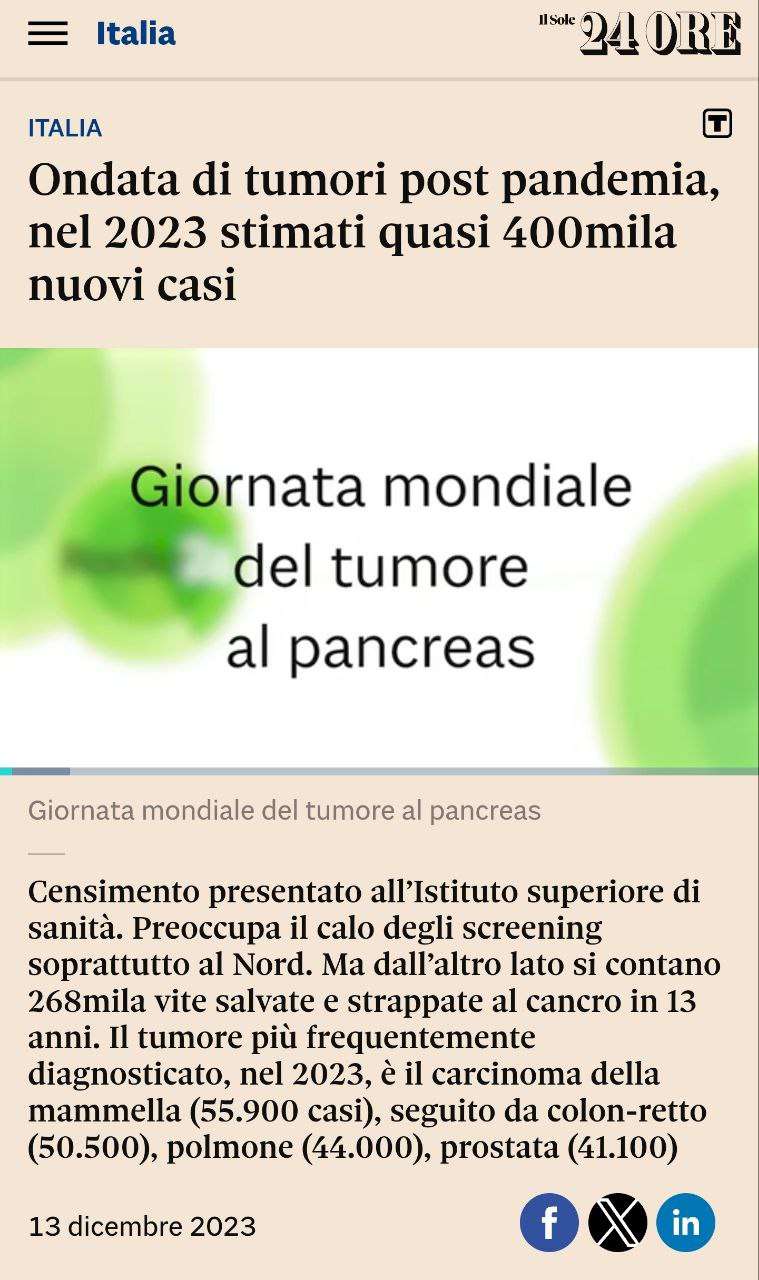
Task: Go to the Italia section in the header
Action: coord(135,34)
